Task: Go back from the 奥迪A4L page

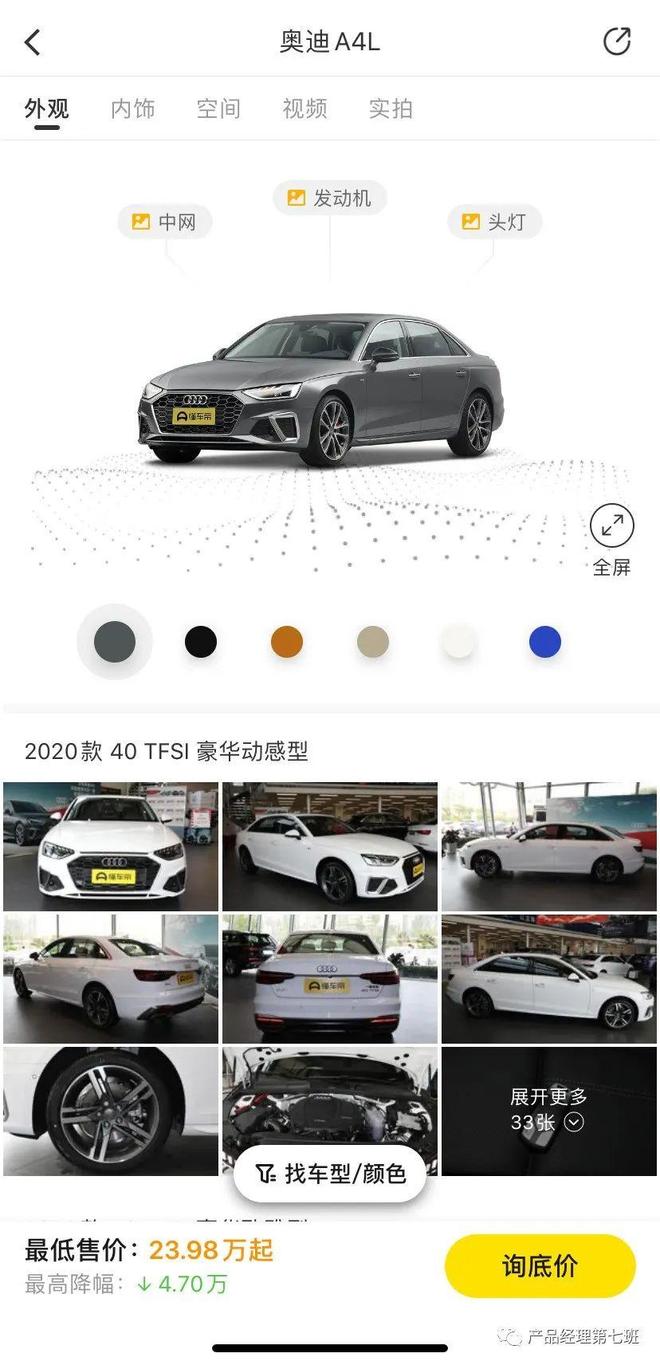Action: pyautogui.click(x=33, y=42)
